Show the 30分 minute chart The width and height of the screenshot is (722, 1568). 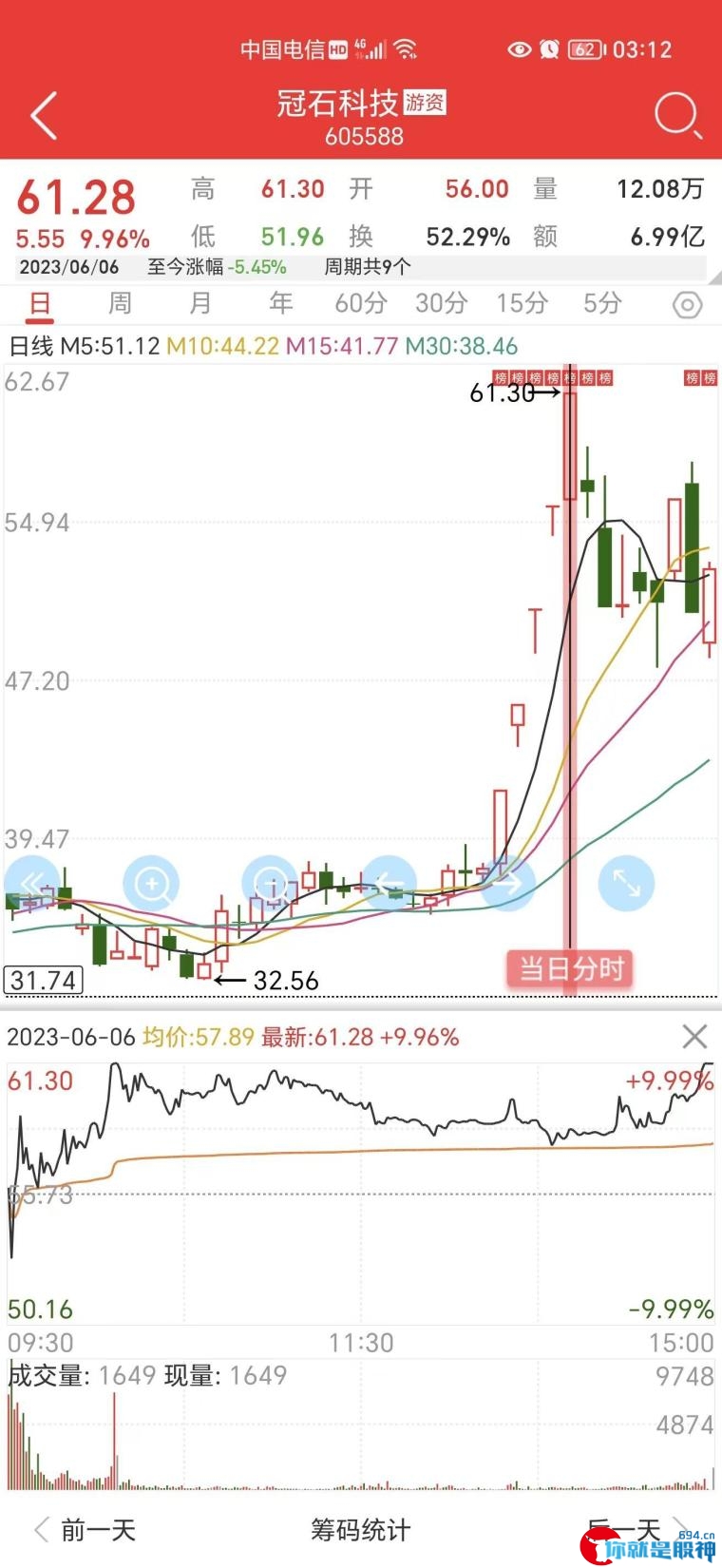point(442,303)
